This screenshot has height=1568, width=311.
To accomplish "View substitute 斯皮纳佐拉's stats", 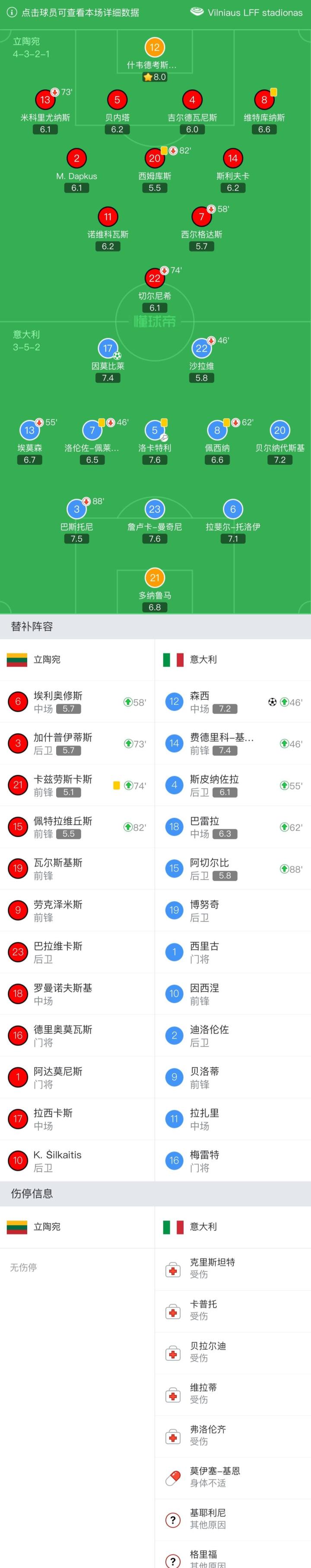I will point(233,785).
